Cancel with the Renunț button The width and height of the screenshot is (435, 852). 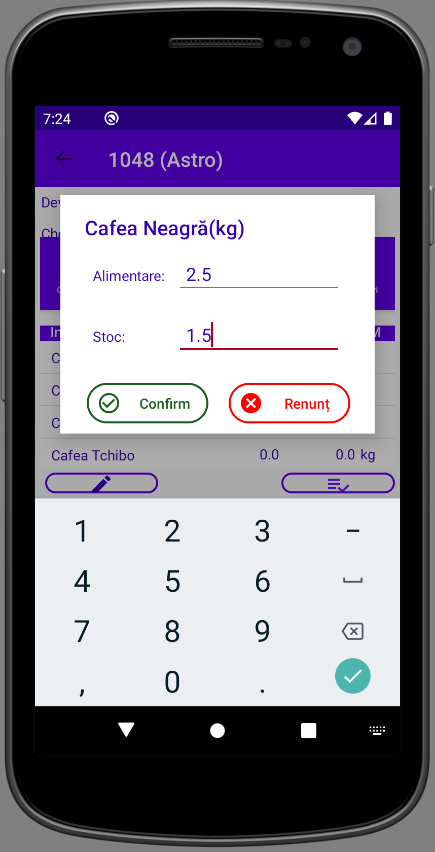(289, 403)
